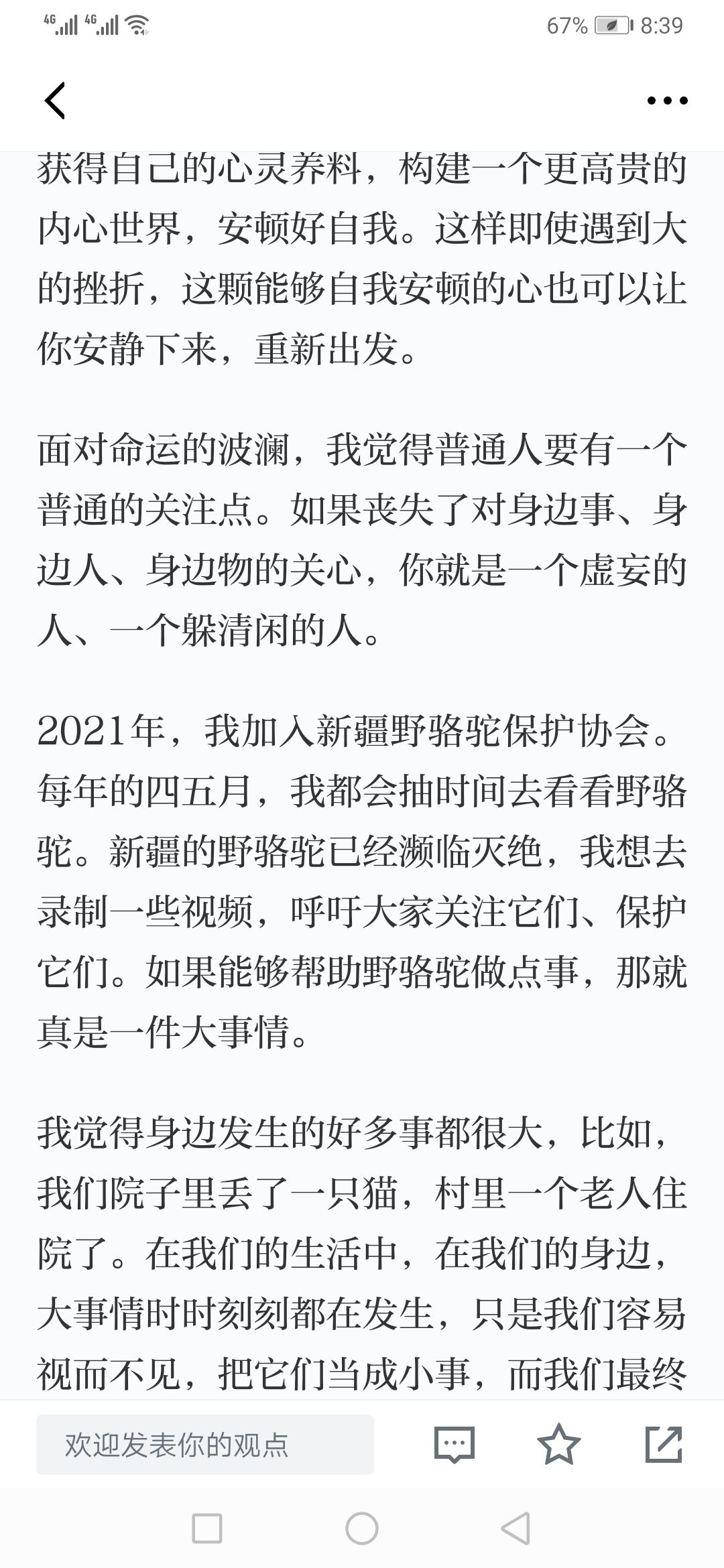Open recent apps with square button

[x=207, y=1529]
